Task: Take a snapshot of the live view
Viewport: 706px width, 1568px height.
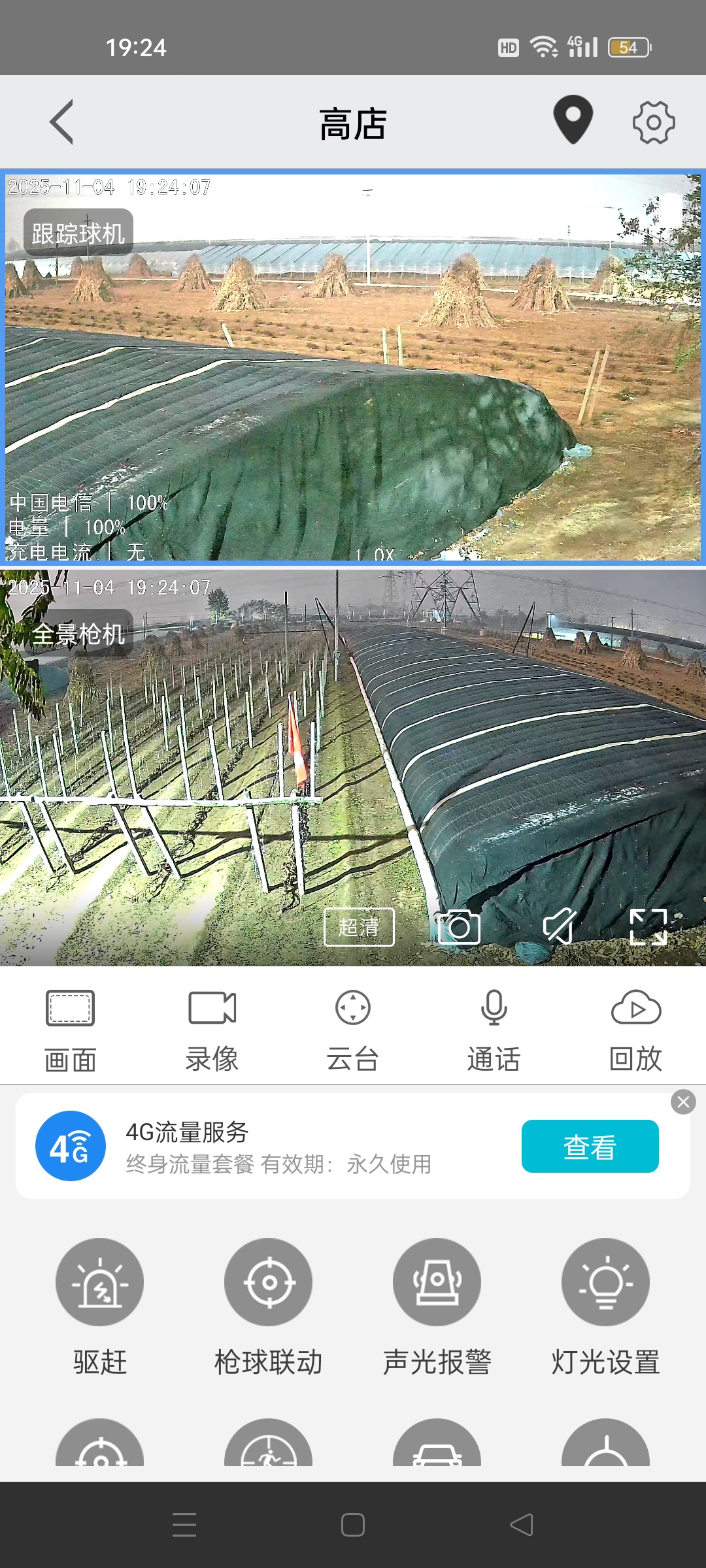Action: click(x=459, y=926)
